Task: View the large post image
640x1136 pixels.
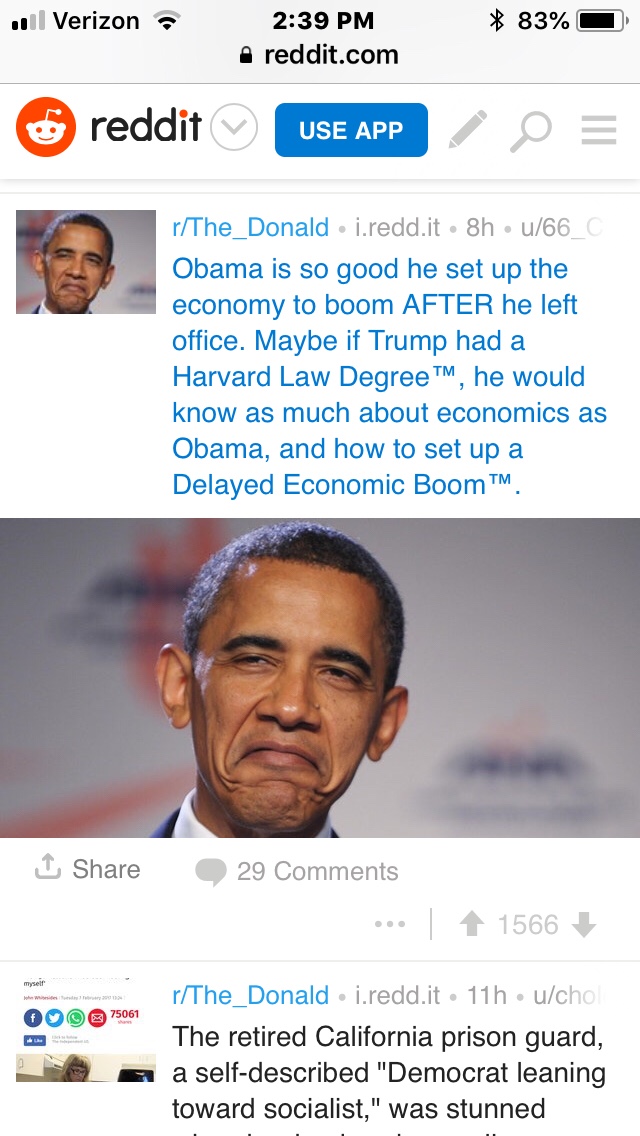Action: [x=320, y=677]
